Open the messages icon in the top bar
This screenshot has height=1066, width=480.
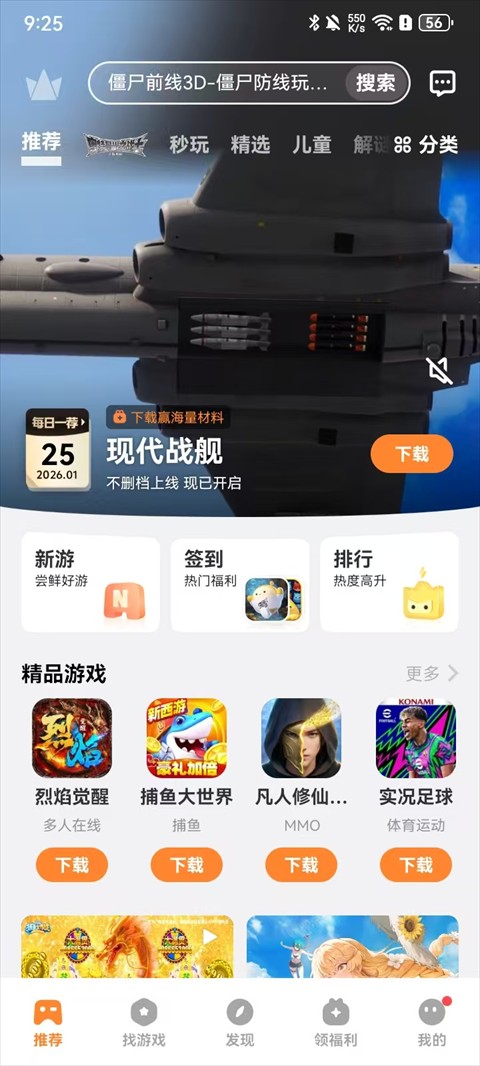443,83
